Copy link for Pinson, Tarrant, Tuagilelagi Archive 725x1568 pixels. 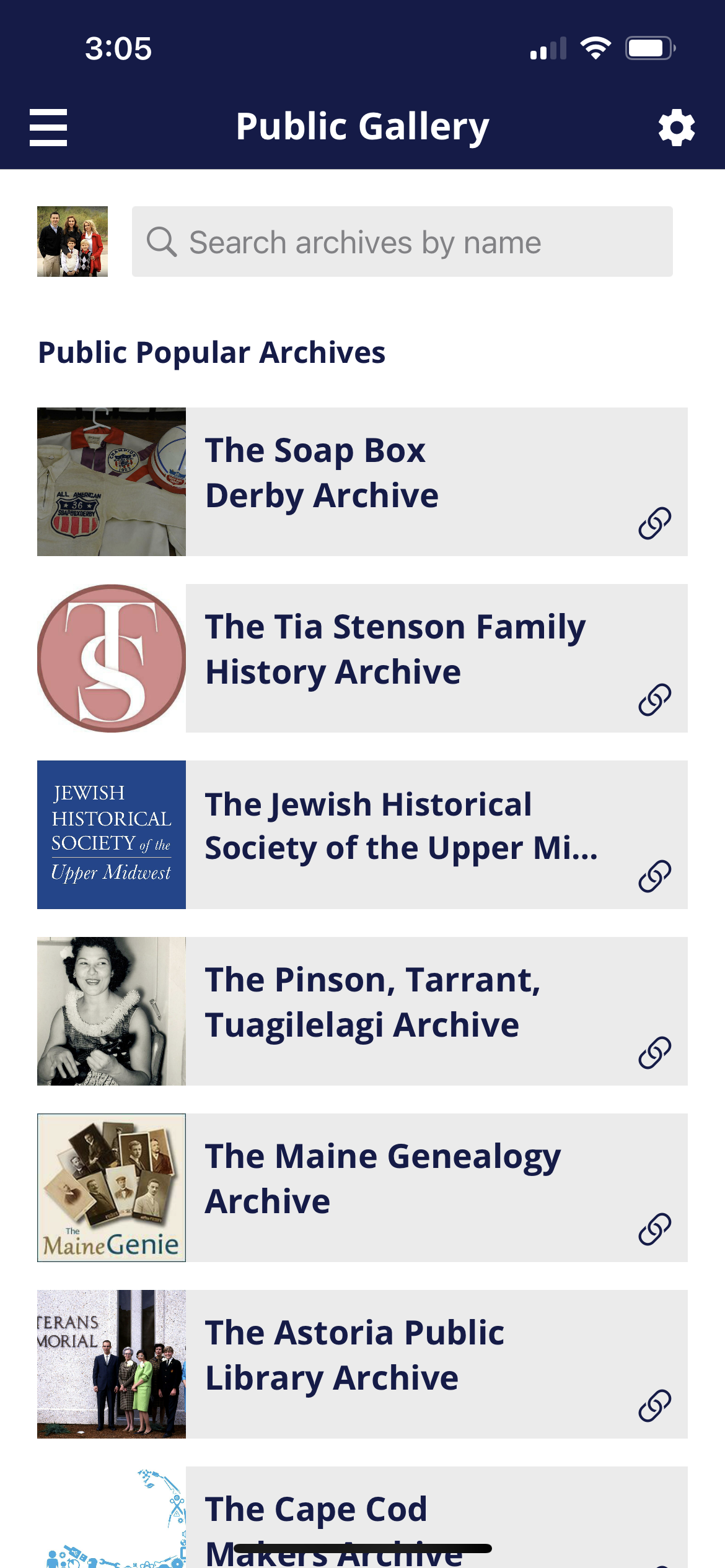coord(654,1053)
